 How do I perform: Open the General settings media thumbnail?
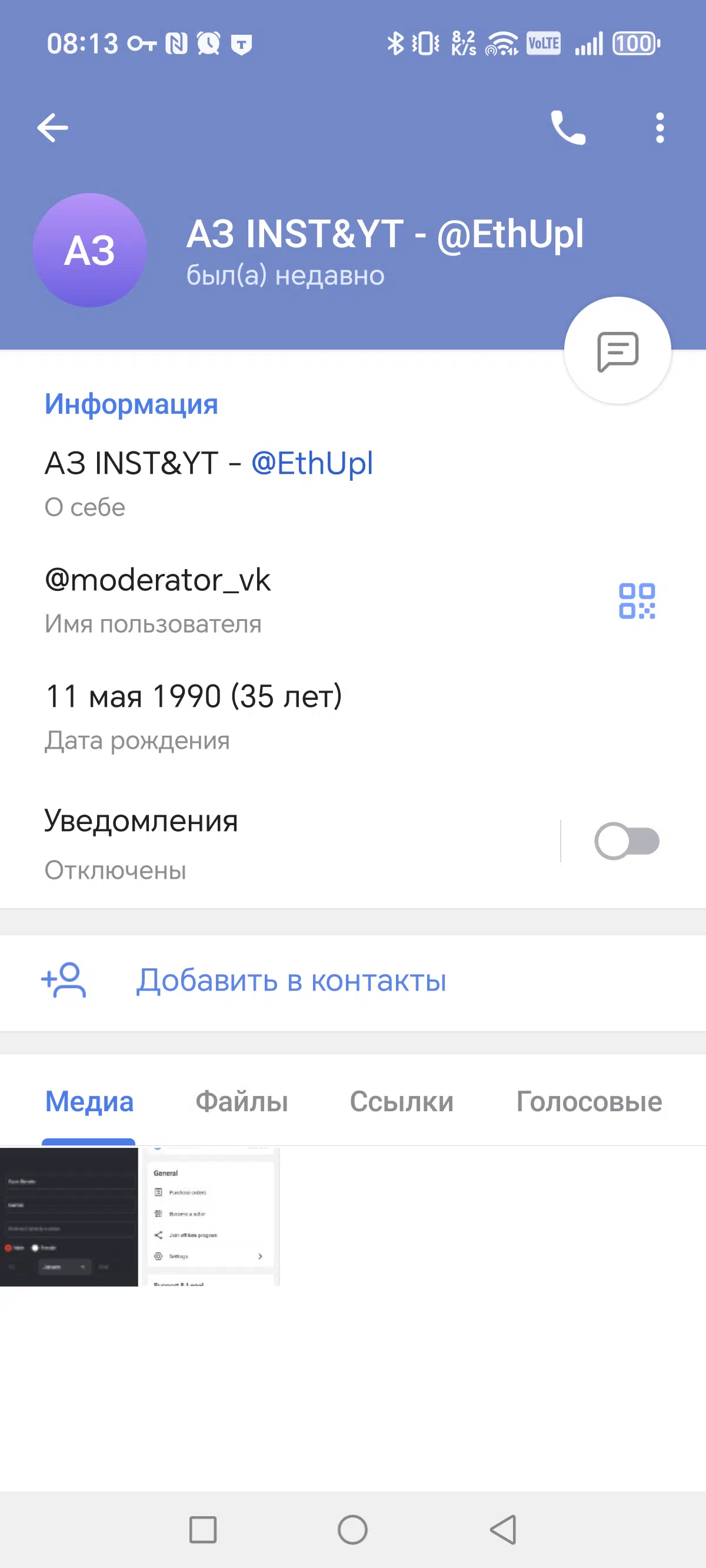211,1216
